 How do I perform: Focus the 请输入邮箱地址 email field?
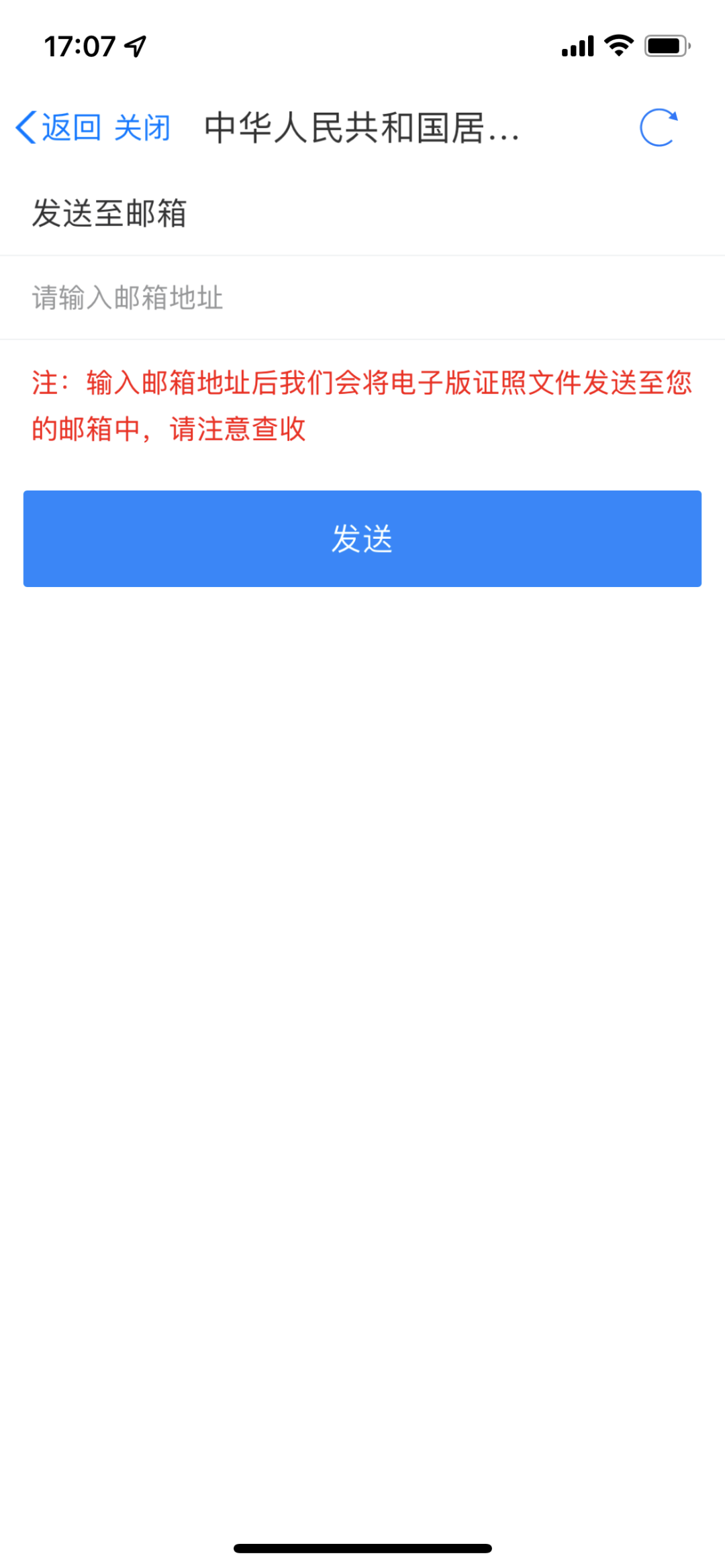pyautogui.click(x=362, y=297)
